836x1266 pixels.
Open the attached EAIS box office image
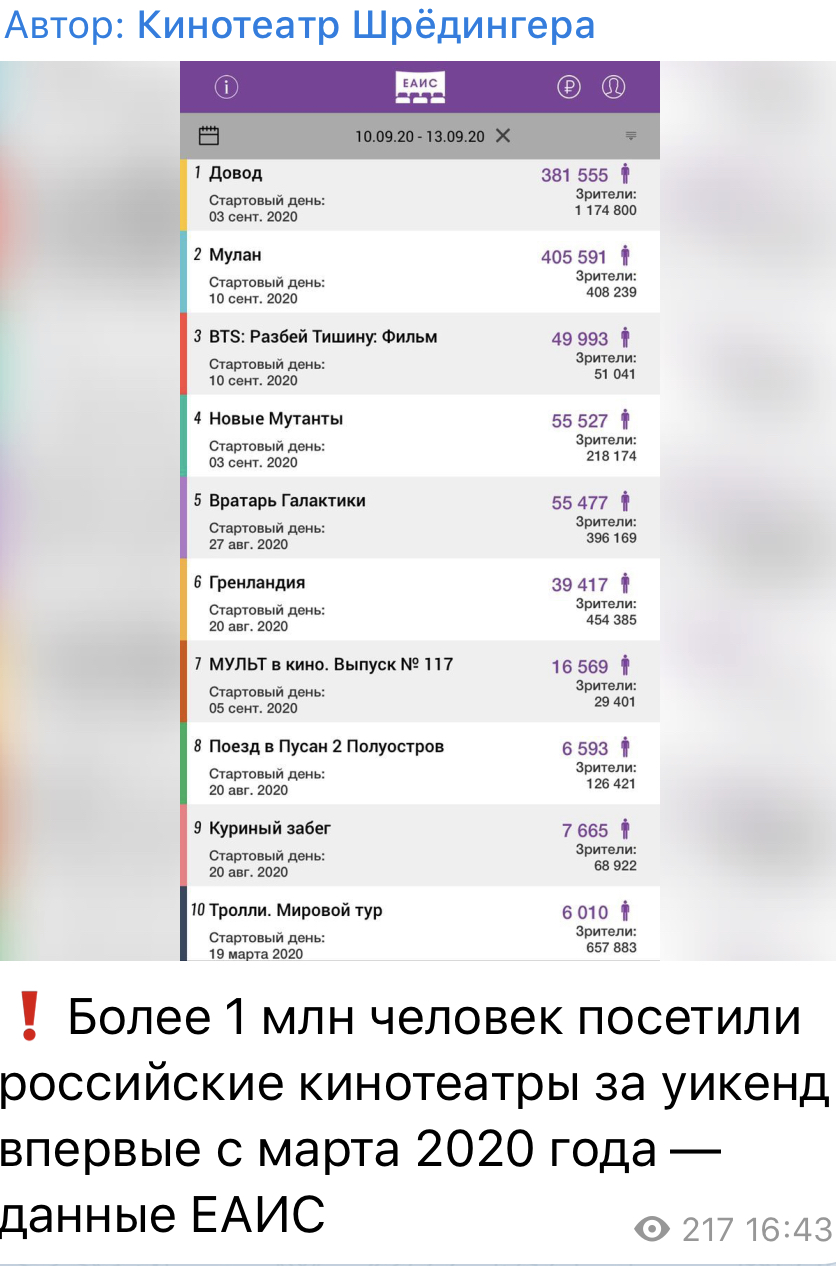coord(419,511)
